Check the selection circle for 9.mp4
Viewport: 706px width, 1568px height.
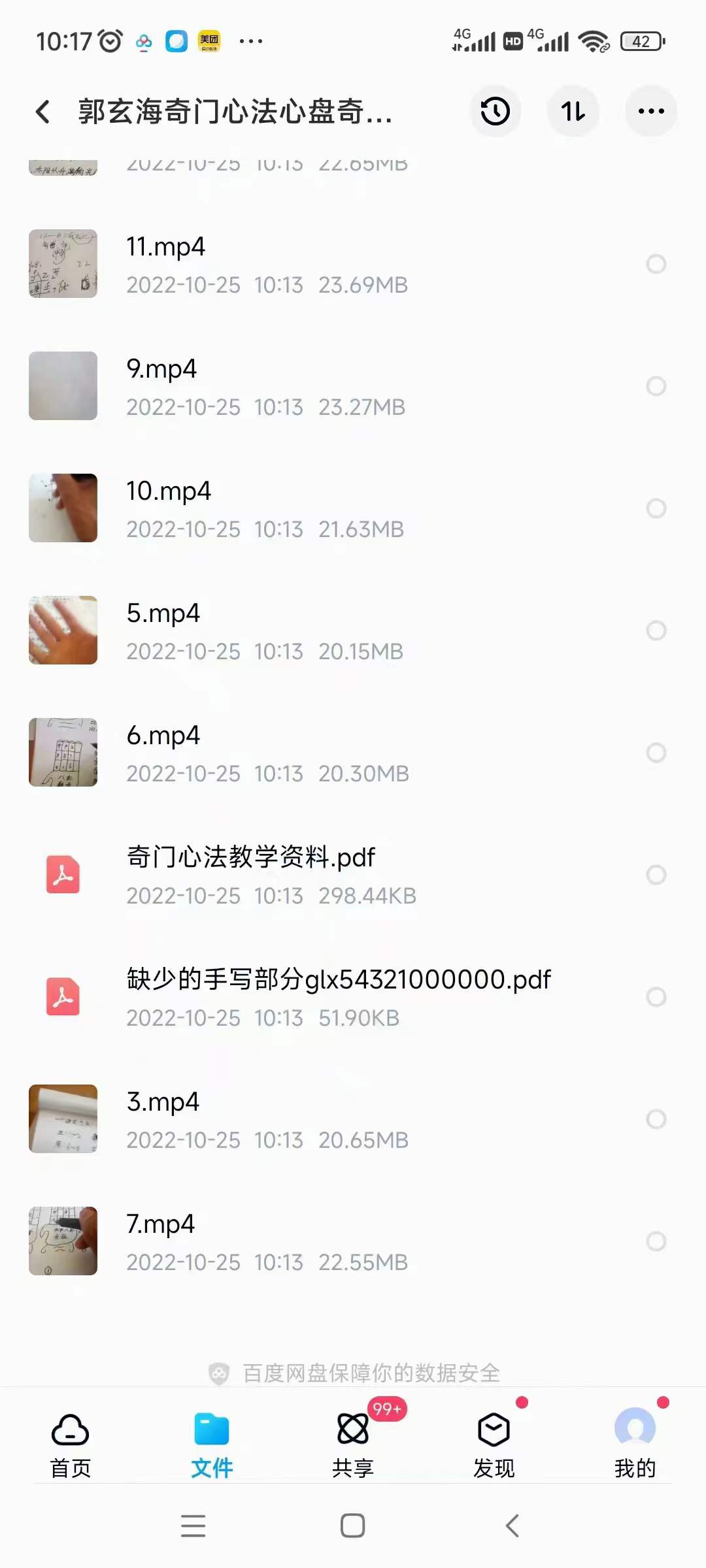pyautogui.click(x=655, y=386)
